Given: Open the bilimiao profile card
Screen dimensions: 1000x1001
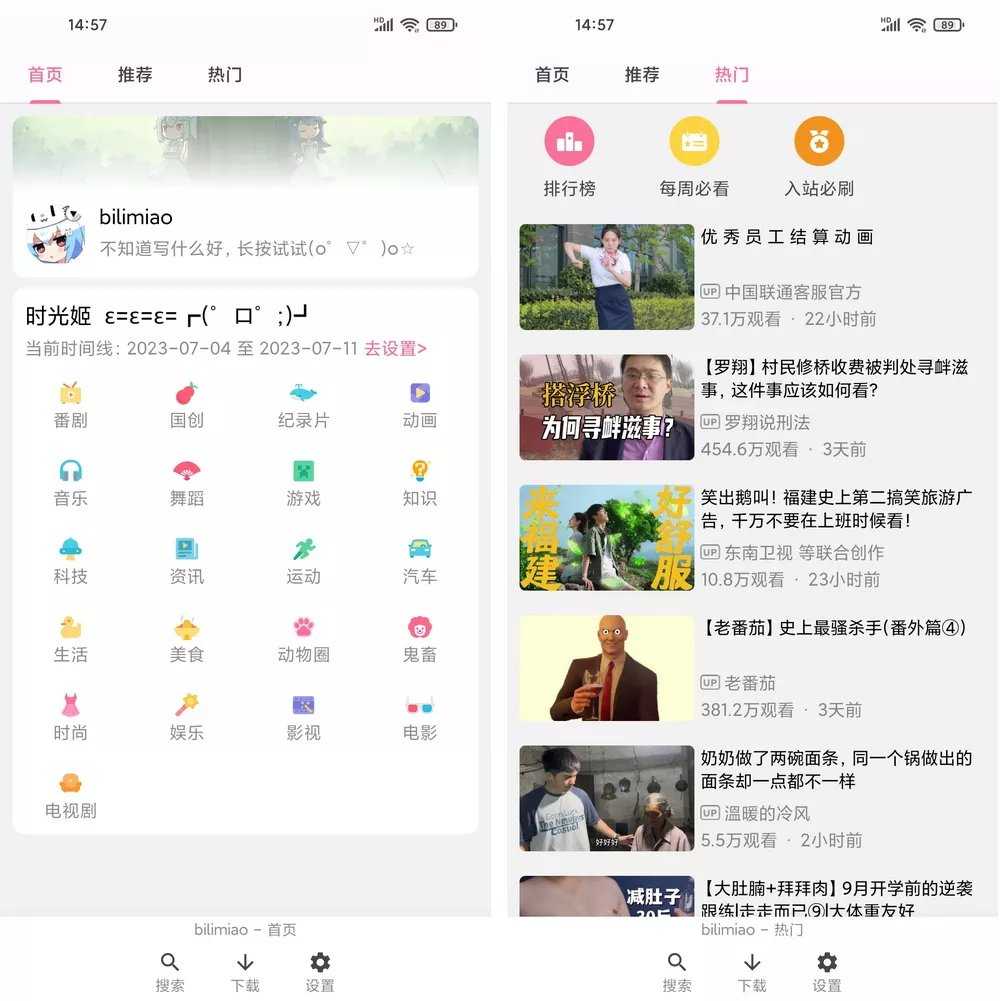Looking at the screenshot, I should point(245,232).
